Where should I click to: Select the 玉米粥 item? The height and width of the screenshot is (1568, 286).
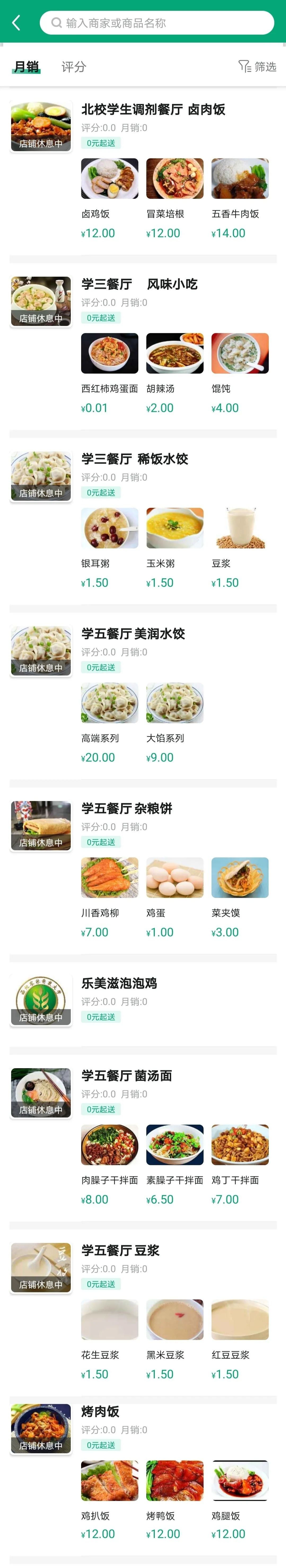tap(174, 528)
